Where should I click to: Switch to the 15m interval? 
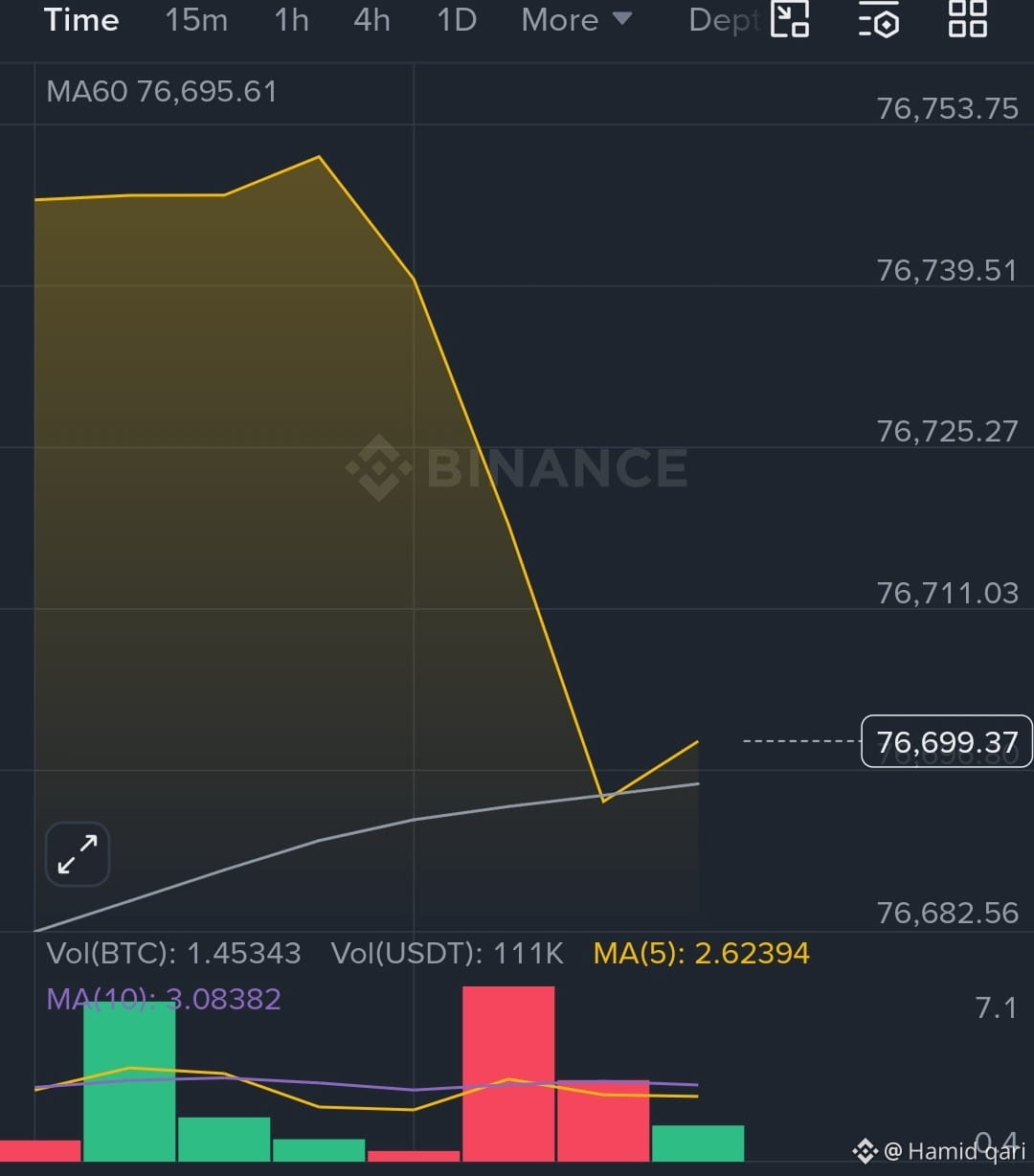(x=196, y=20)
